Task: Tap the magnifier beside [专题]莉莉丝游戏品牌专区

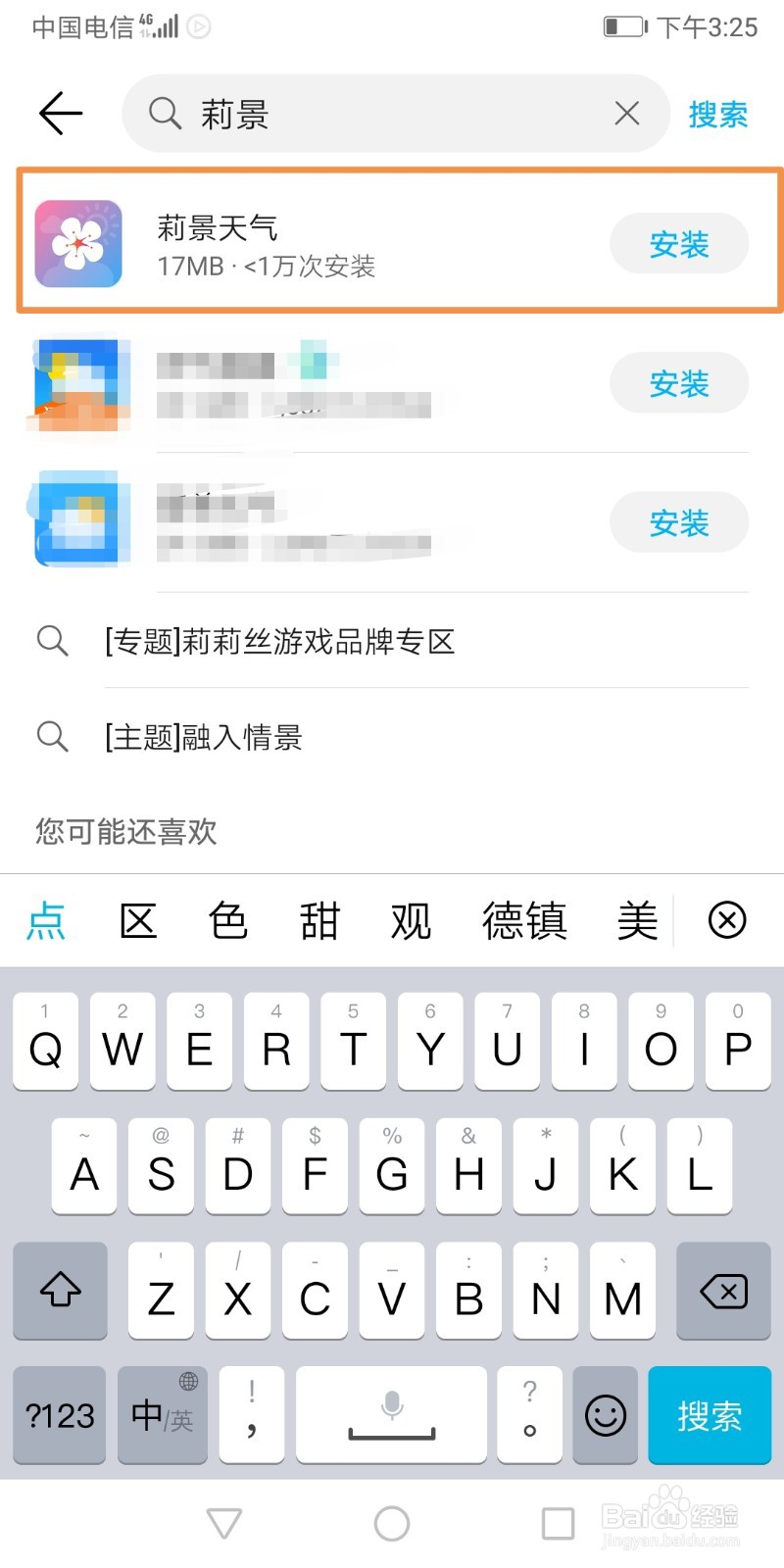Action: [52, 641]
